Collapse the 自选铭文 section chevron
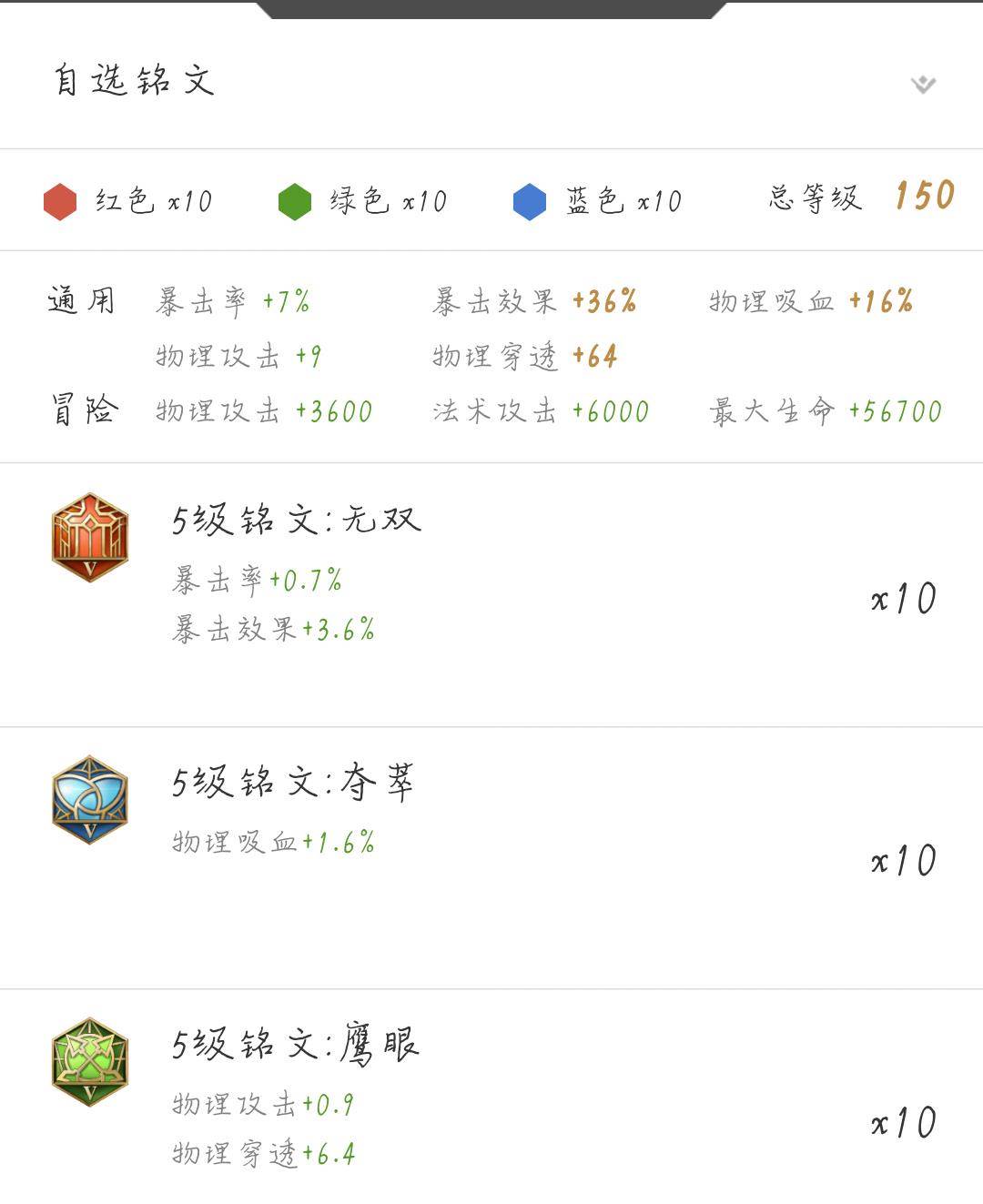 [x=923, y=85]
